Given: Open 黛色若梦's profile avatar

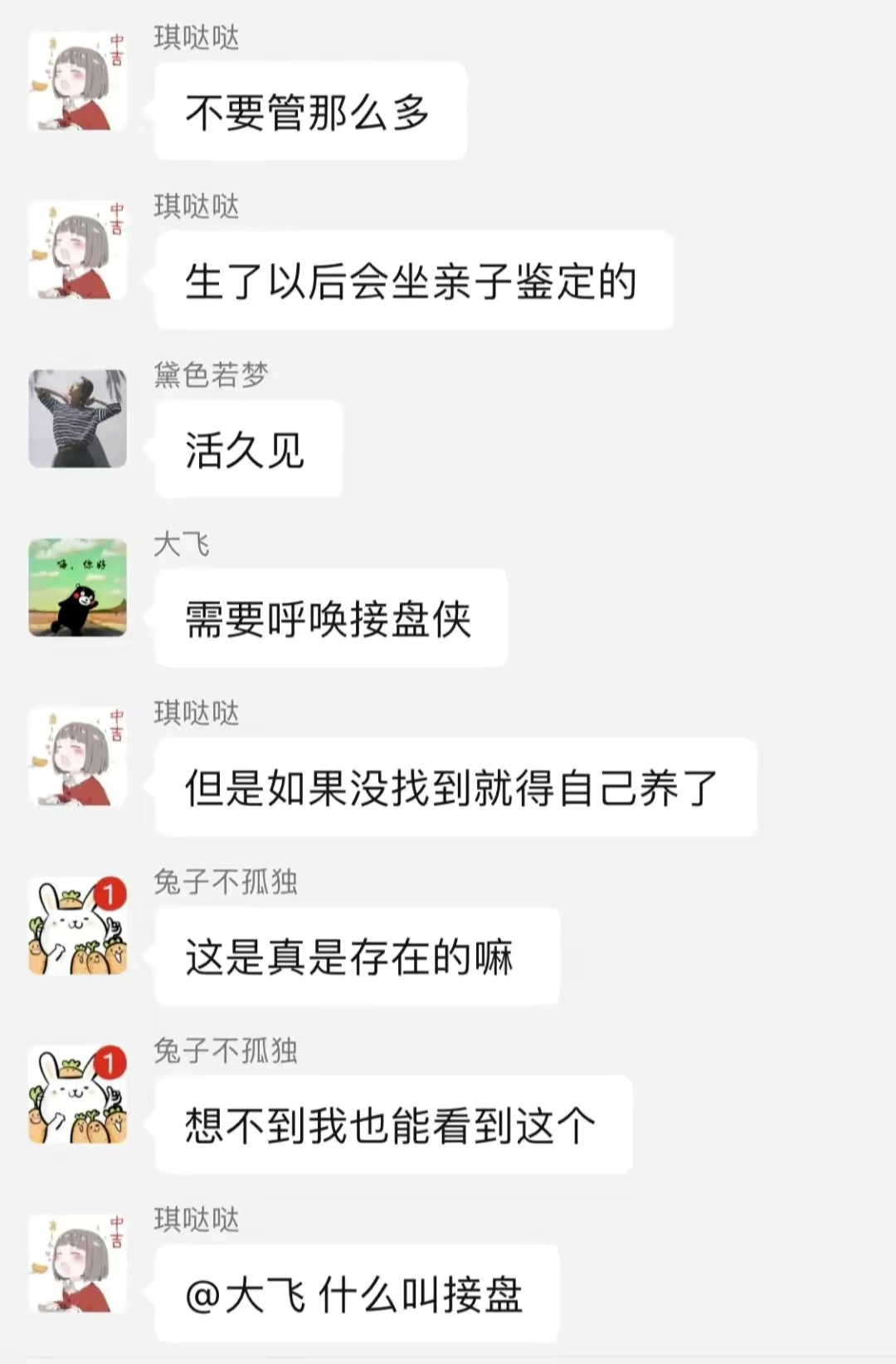Looking at the screenshot, I should (78, 419).
